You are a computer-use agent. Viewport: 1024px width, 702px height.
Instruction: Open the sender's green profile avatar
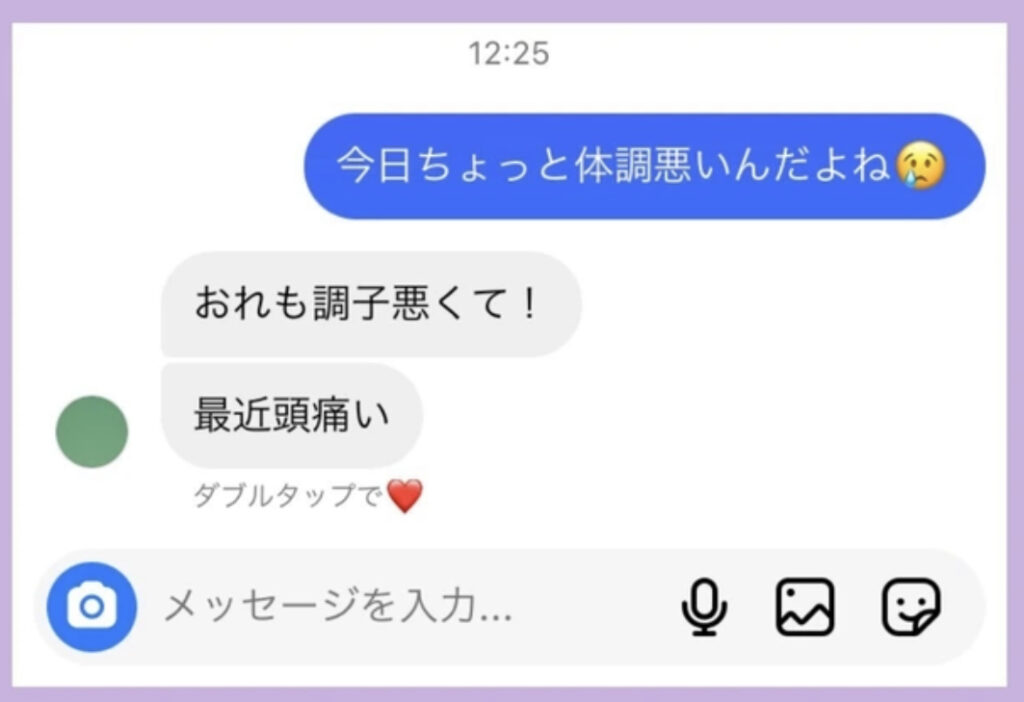point(92,432)
